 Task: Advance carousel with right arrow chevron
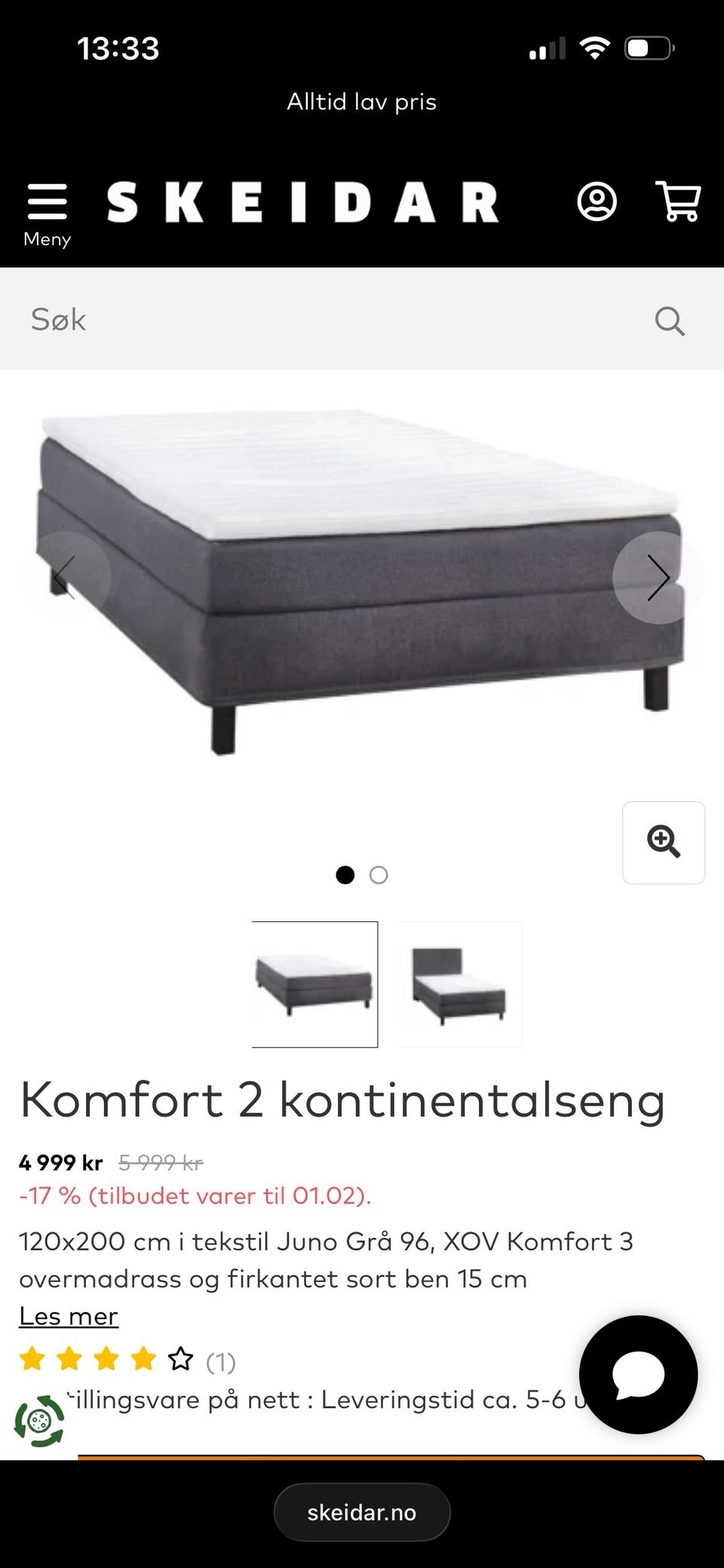[658, 577]
